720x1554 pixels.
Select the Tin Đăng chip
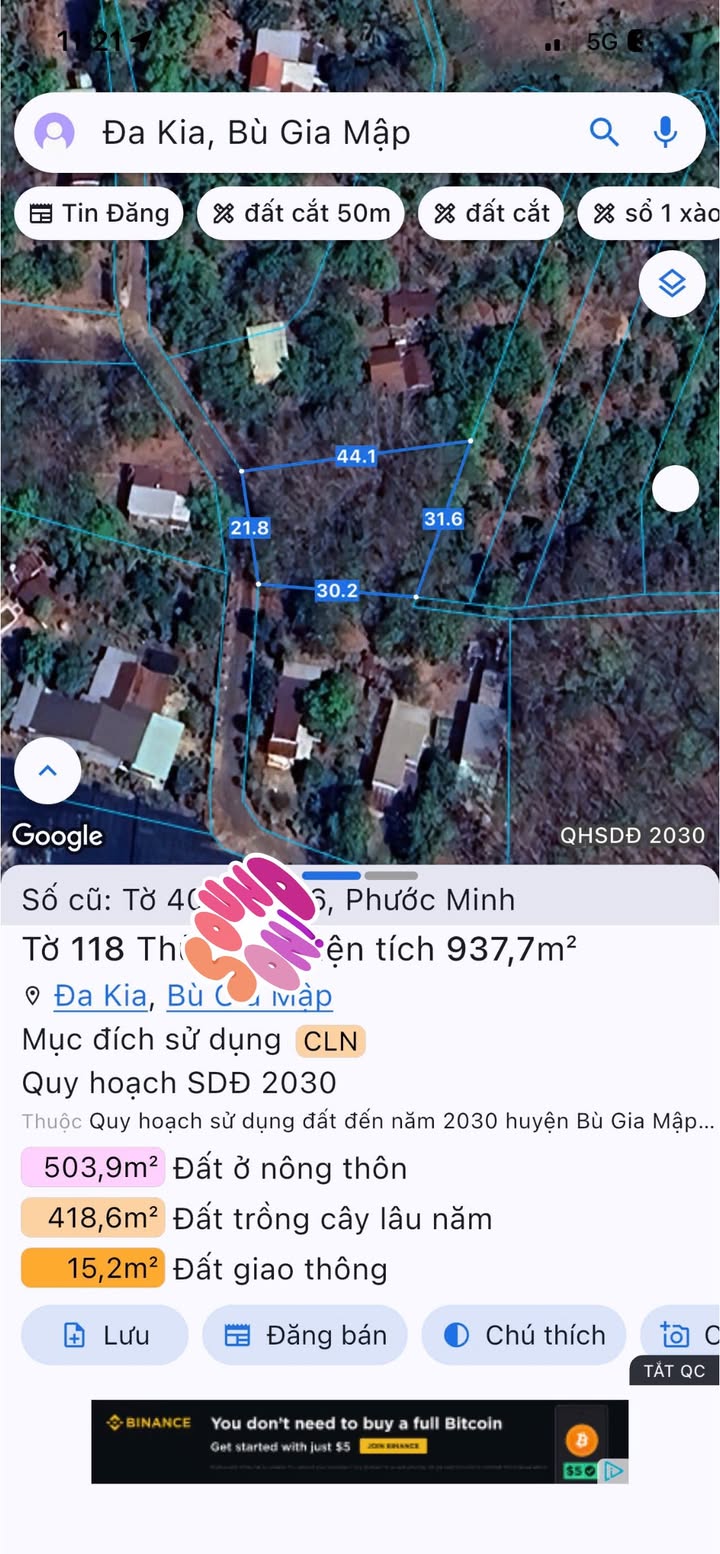tap(99, 213)
